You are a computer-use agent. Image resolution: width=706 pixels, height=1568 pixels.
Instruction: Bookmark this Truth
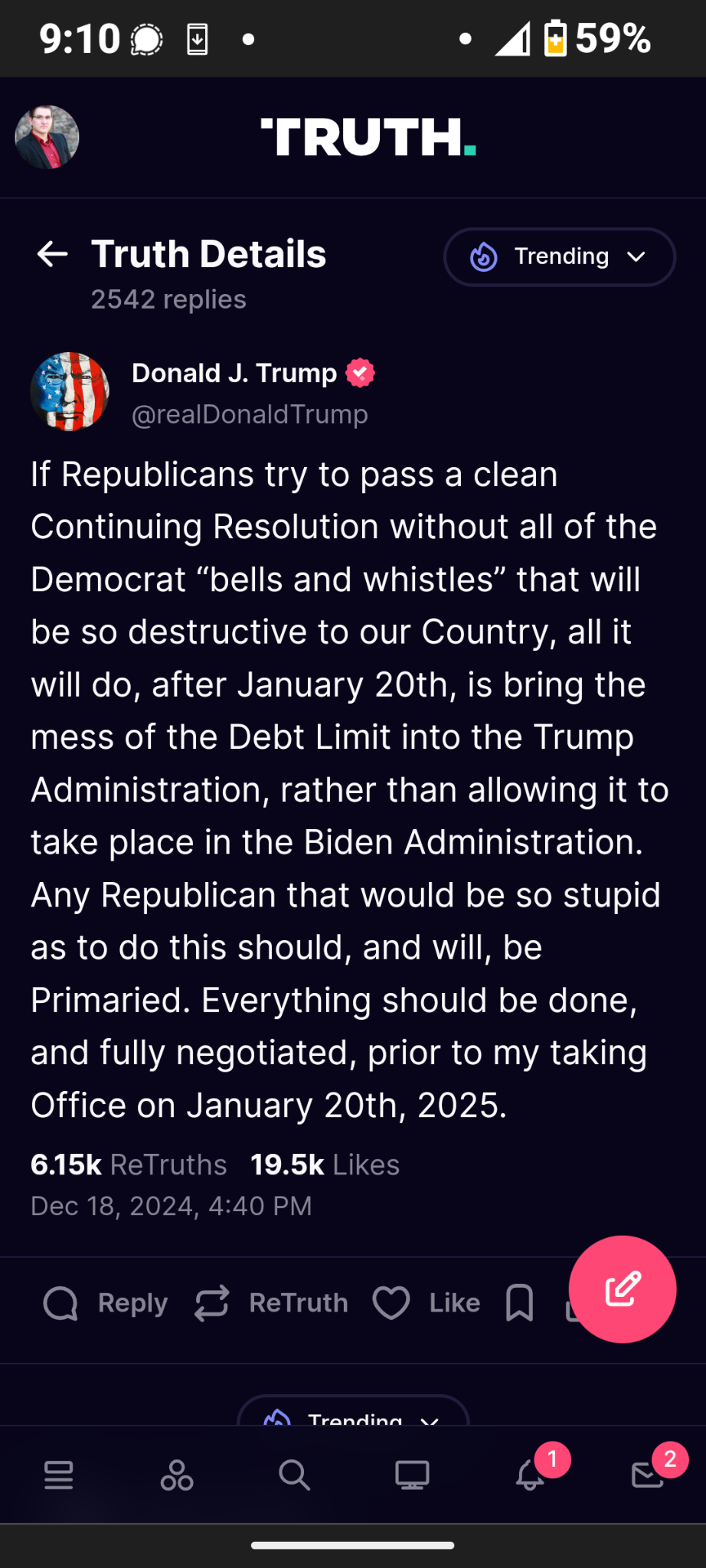coord(520,1303)
